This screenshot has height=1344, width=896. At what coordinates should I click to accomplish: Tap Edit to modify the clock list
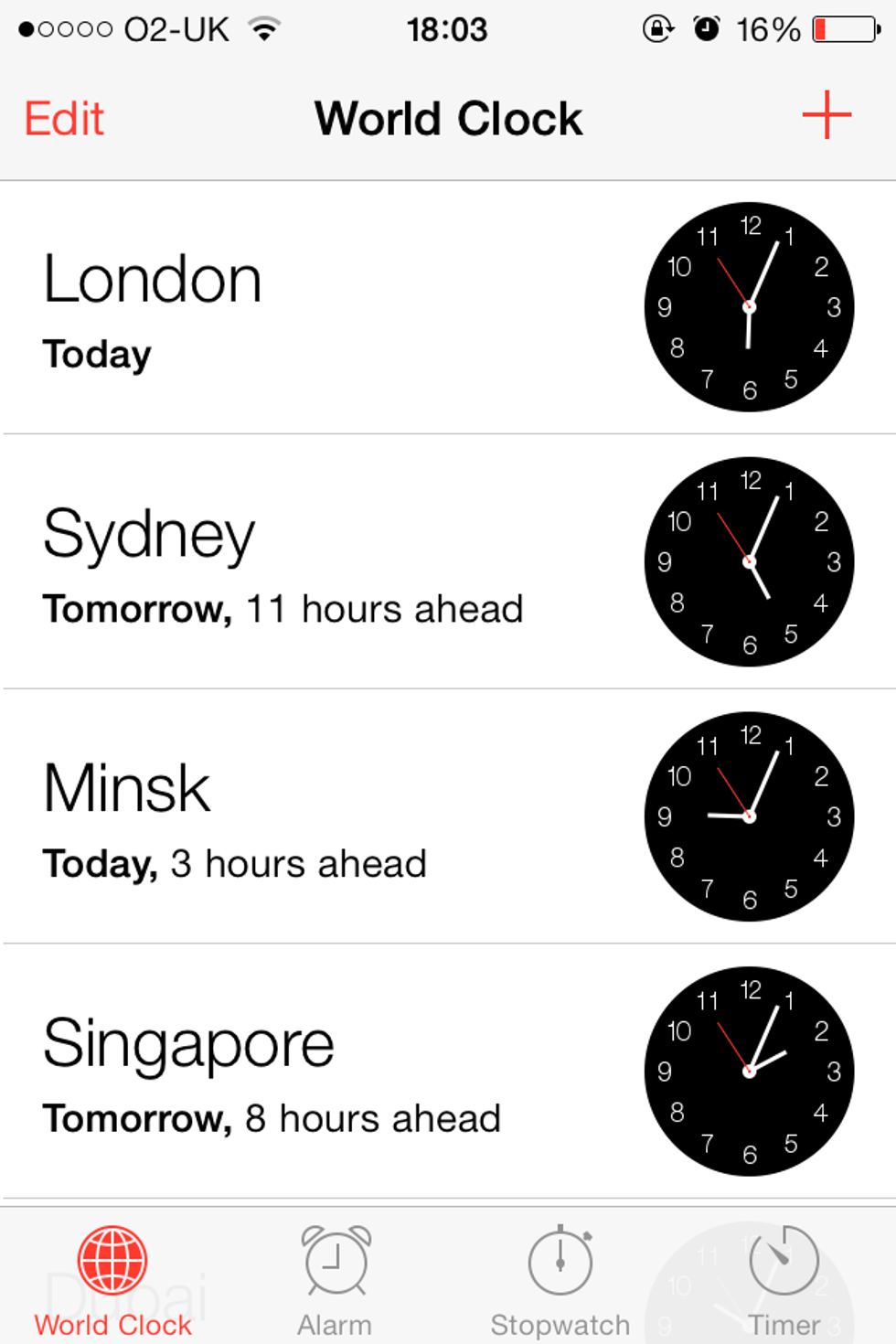64,119
